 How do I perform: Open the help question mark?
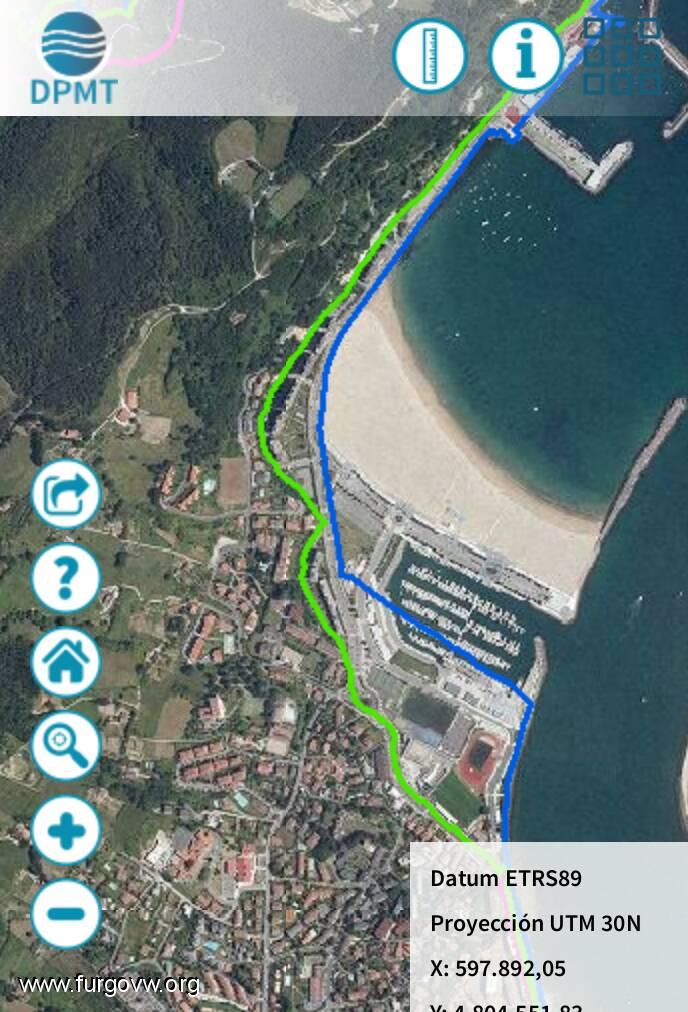(x=67, y=578)
